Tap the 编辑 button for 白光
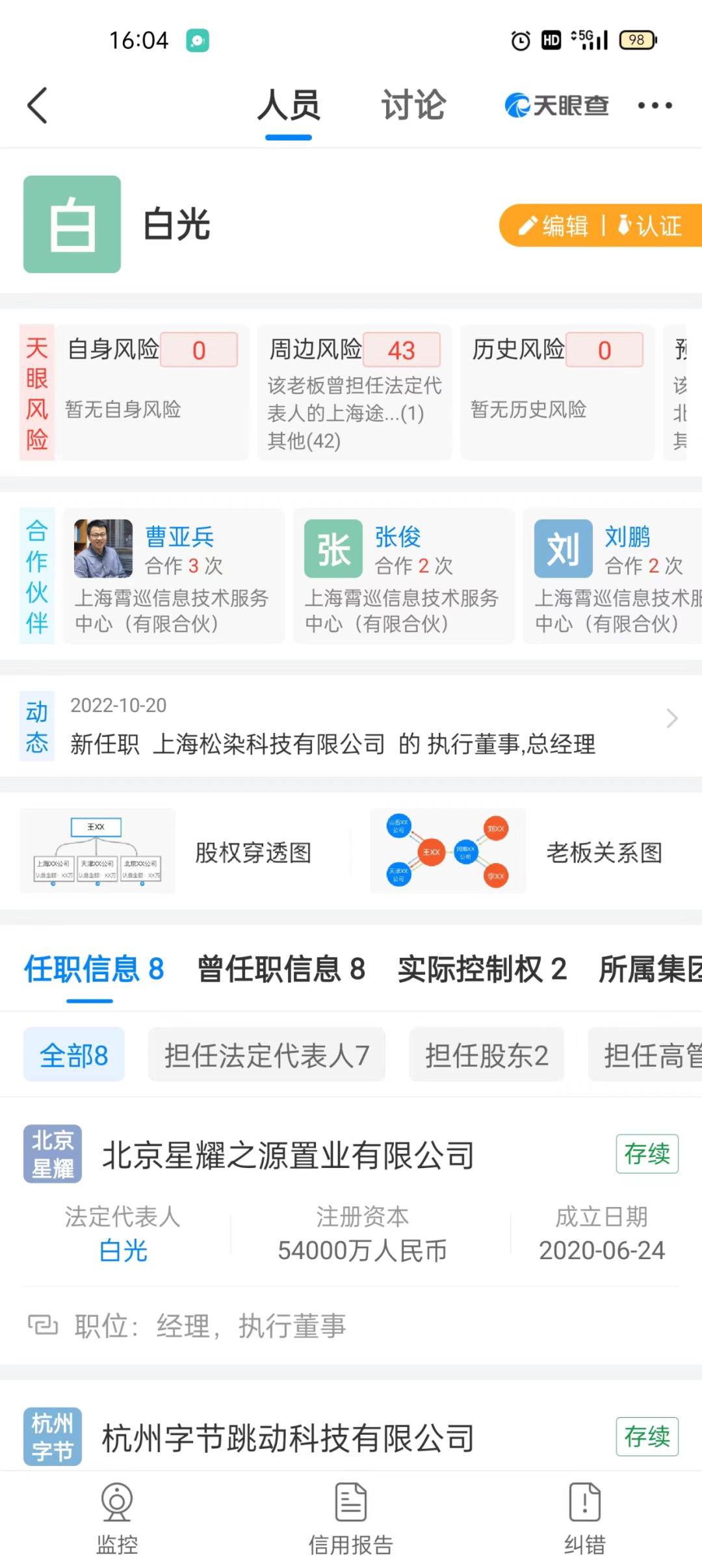 tap(554, 226)
